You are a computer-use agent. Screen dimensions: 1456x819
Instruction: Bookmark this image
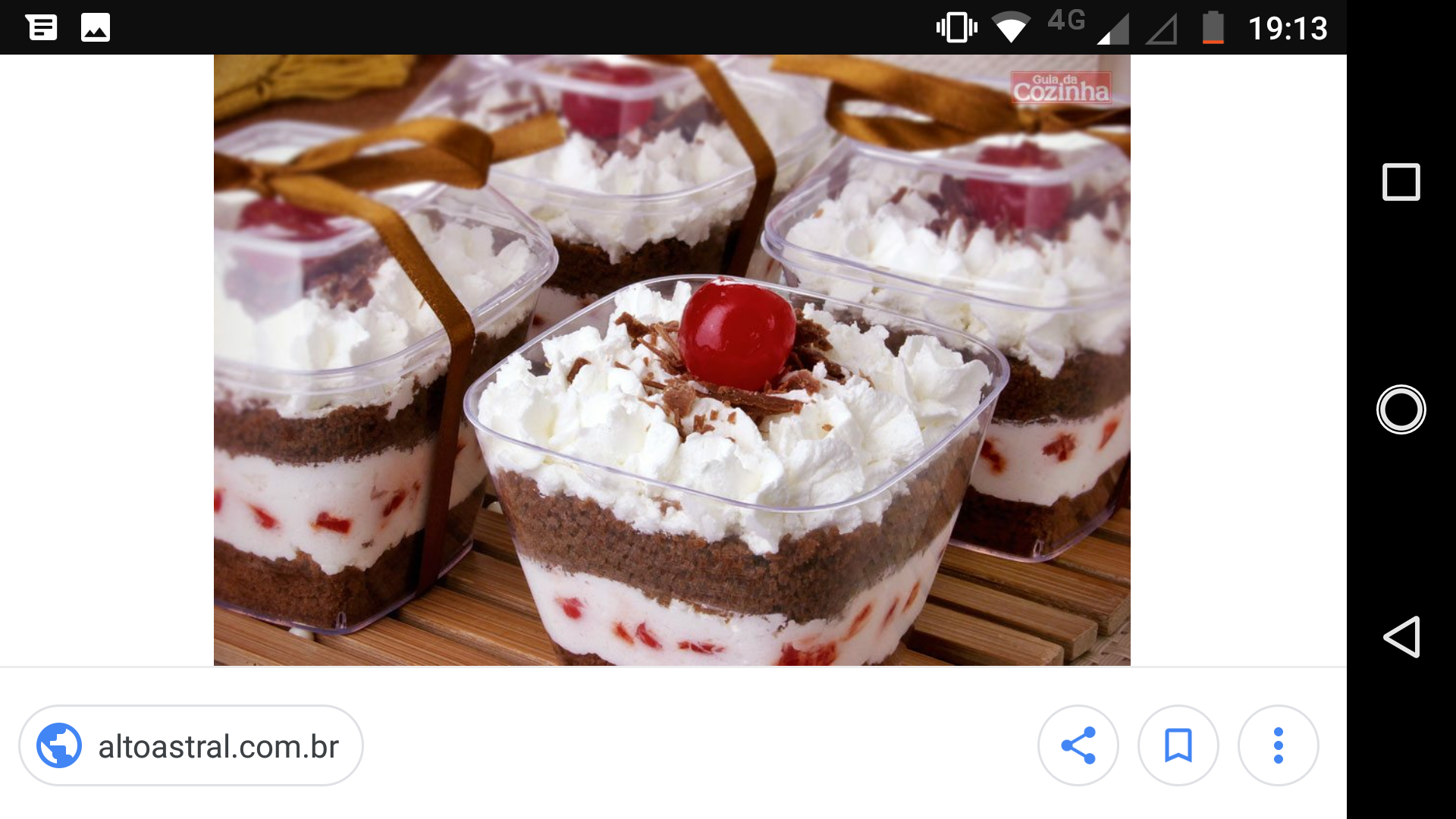[1178, 746]
